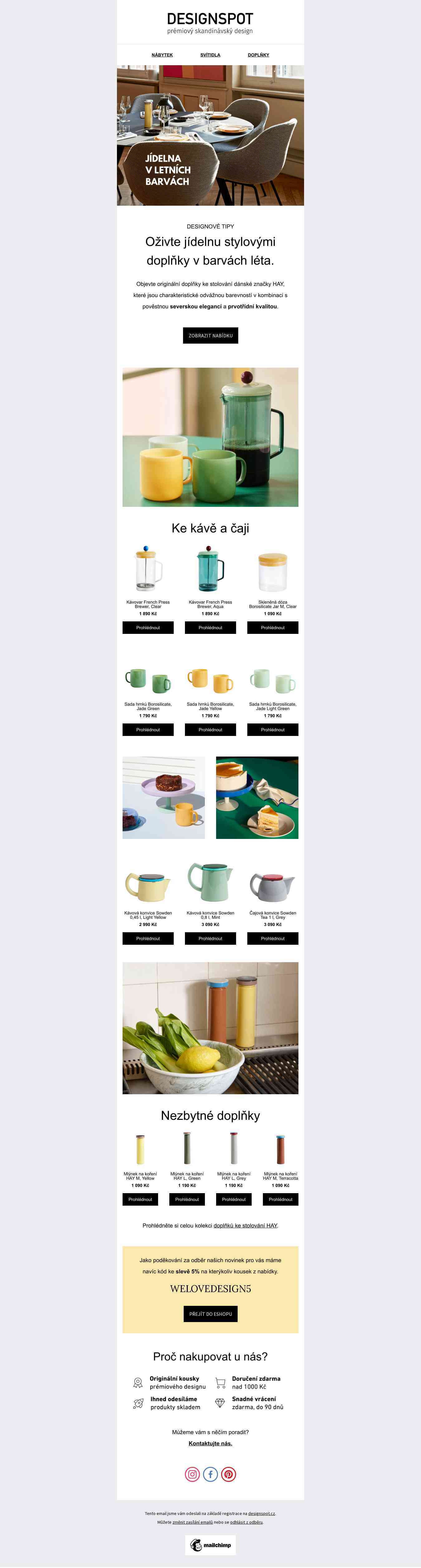Screen dimensions: 421x1568
Task: Open the NÁBYTEK navigation link
Action: point(162,55)
